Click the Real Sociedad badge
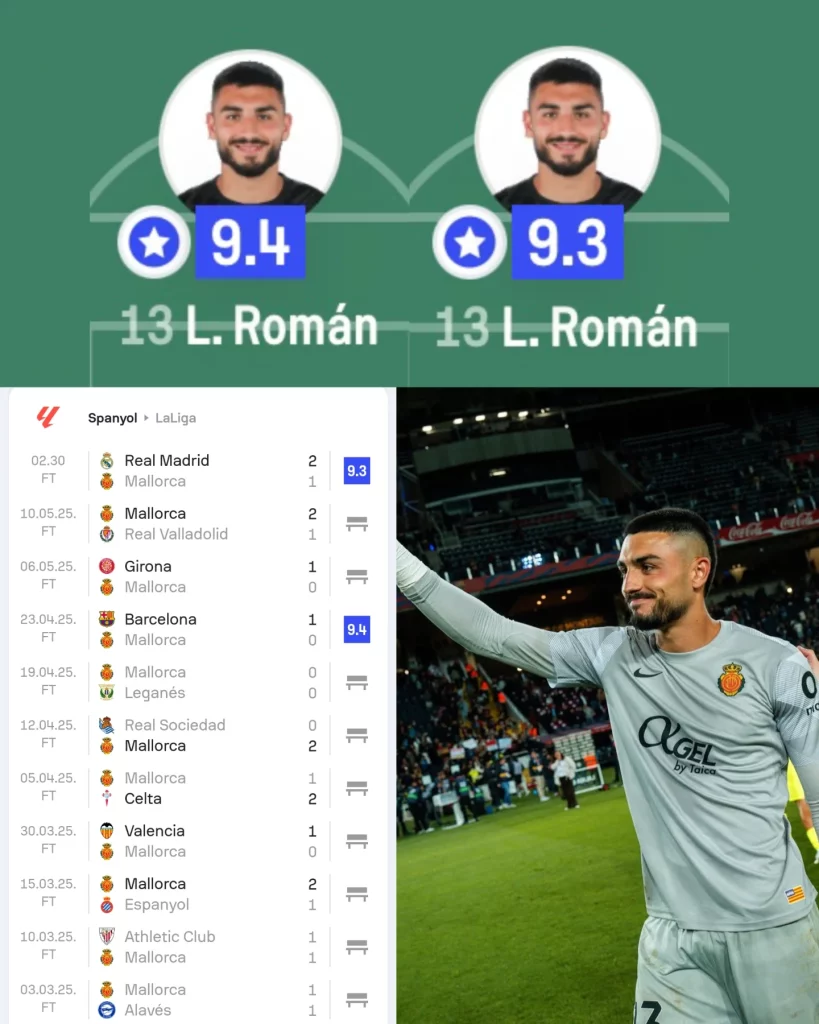 (x=107, y=725)
